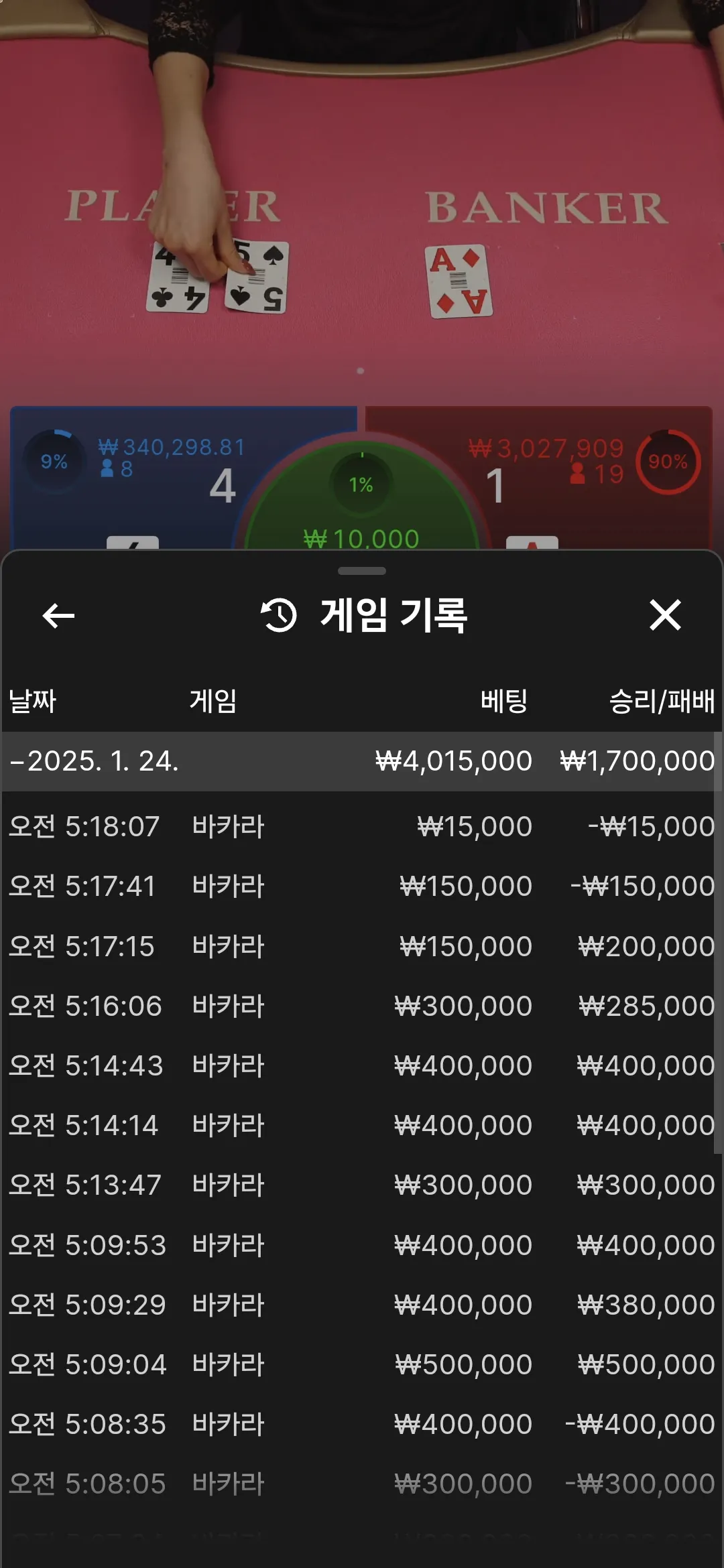The height and width of the screenshot is (1568, 724).
Task: Open the 오전 5:08:05 바카라 record
Action: tap(362, 1484)
